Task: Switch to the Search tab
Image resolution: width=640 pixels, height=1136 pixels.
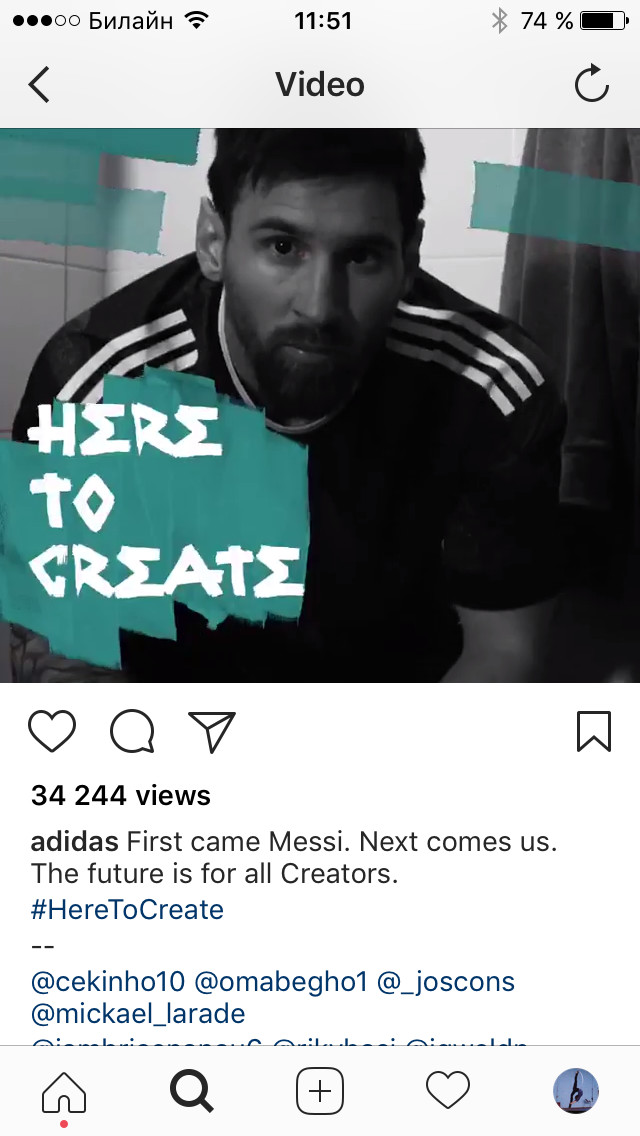Action: tap(192, 1091)
